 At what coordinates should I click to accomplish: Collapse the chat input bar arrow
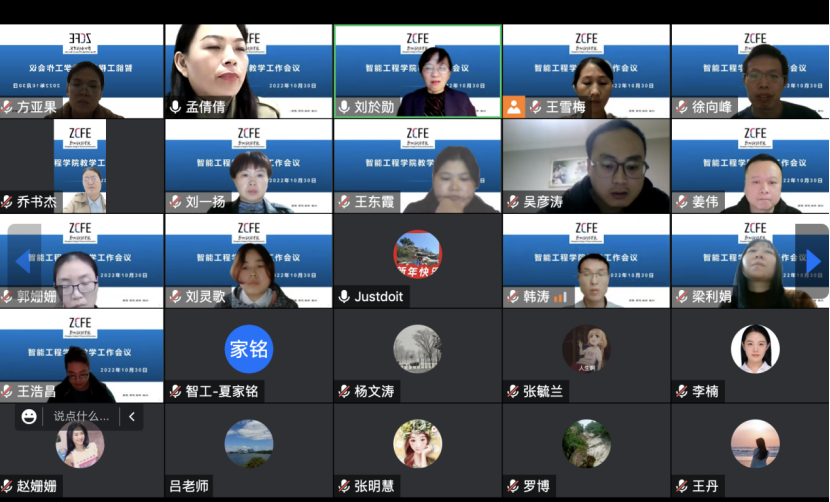pyautogui.click(x=131, y=416)
